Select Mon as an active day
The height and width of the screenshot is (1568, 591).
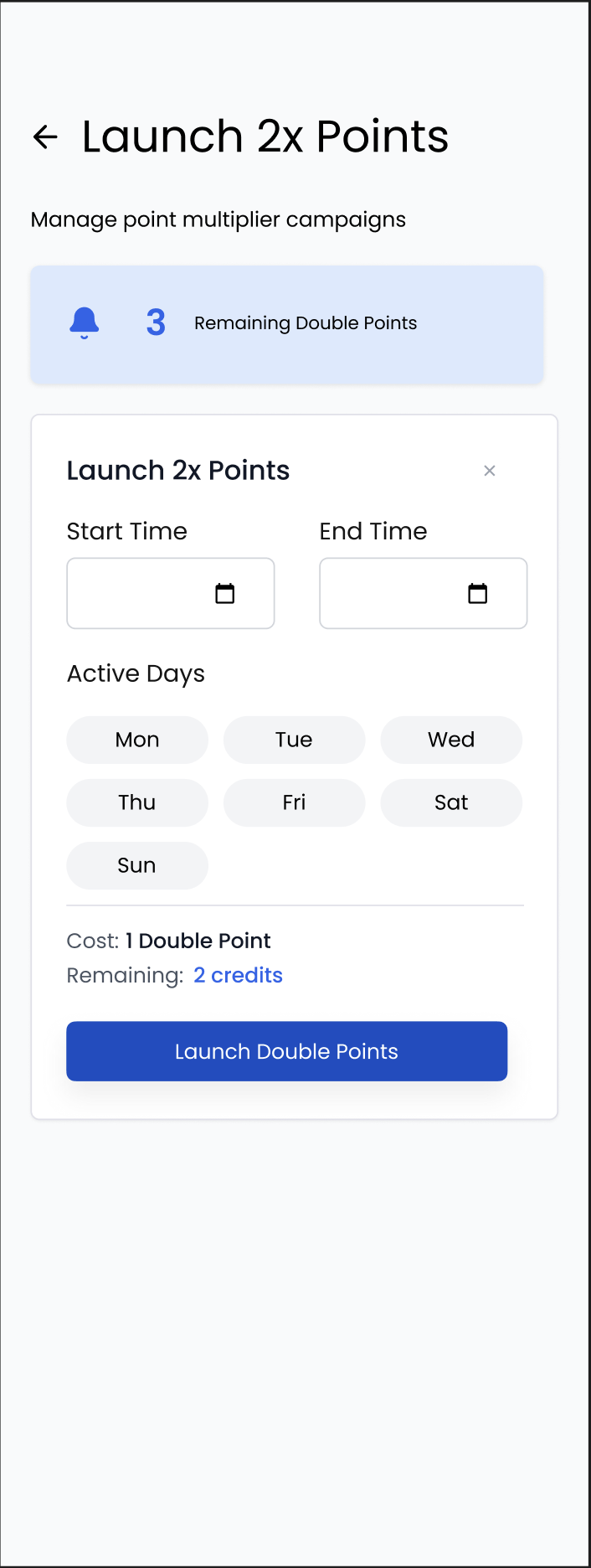[137, 740]
